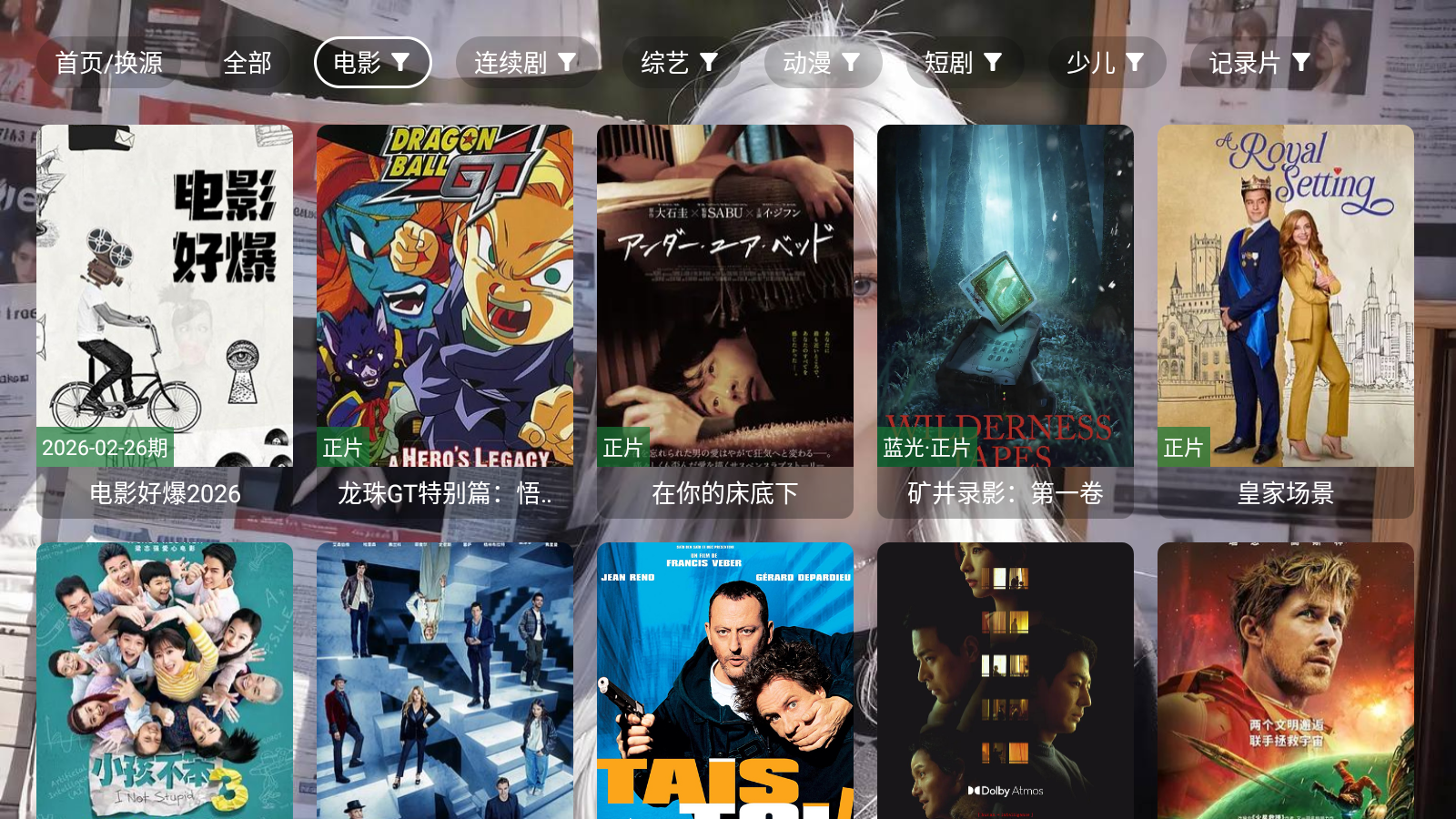The width and height of the screenshot is (1456, 819).
Task: Open the 动漫 category
Action: coord(822,63)
